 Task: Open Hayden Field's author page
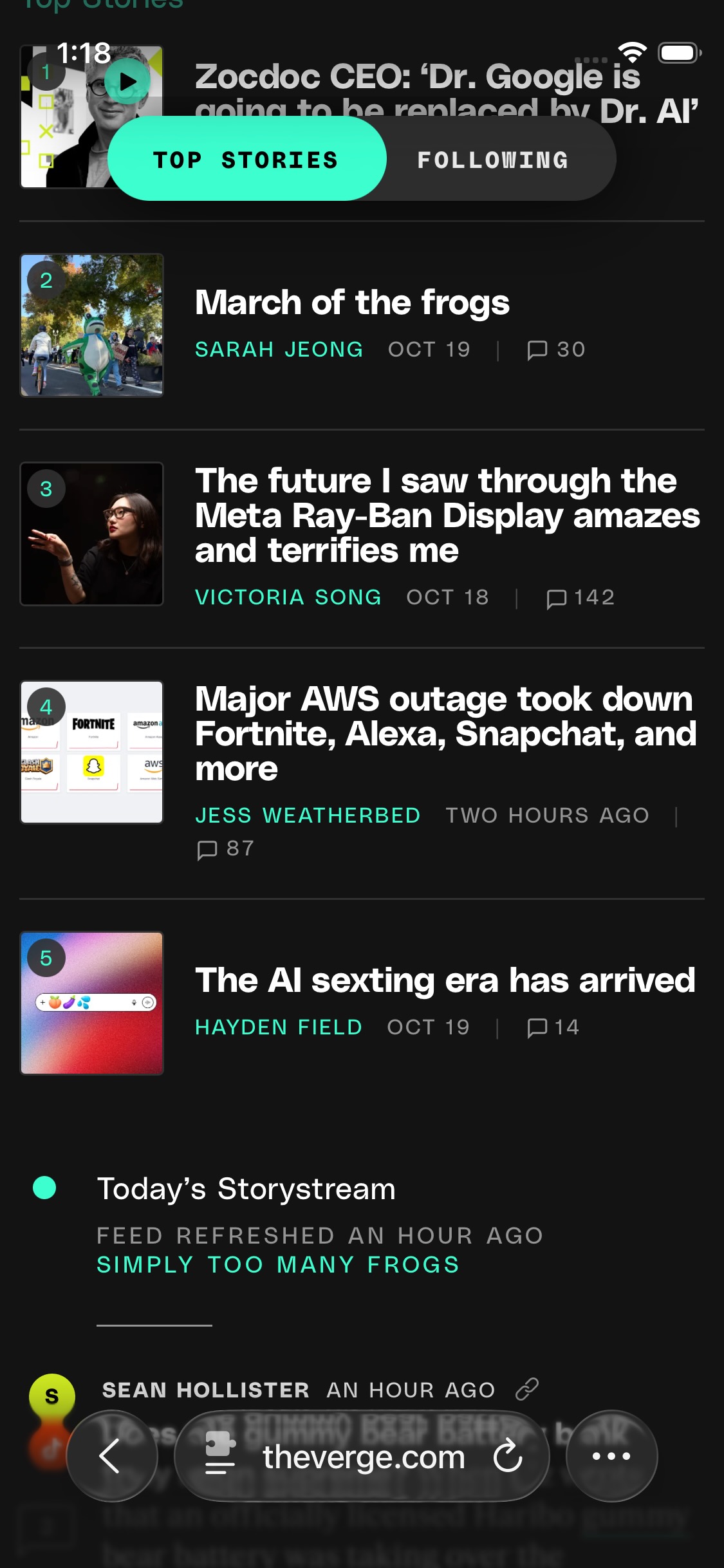[x=278, y=1027]
